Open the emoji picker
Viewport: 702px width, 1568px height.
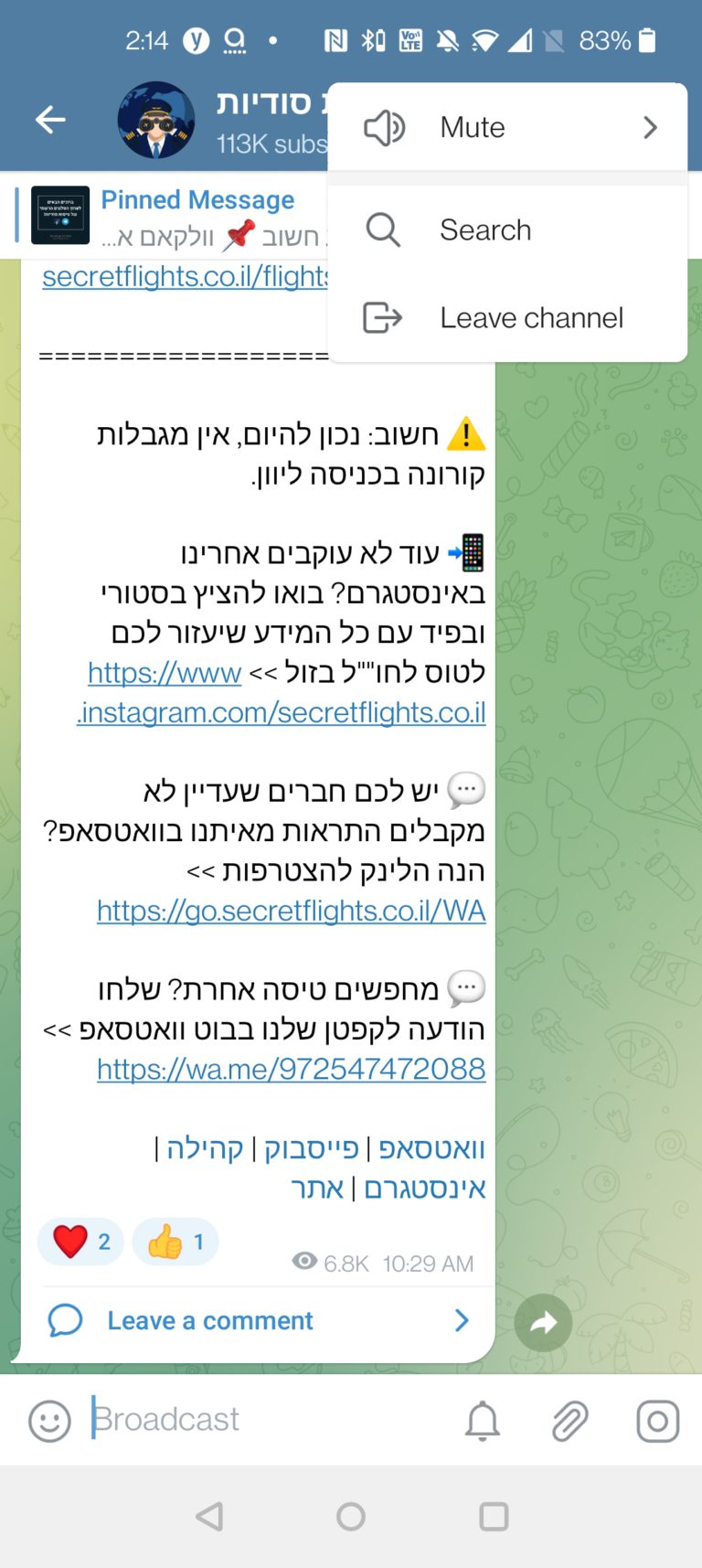[x=49, y=1421]
